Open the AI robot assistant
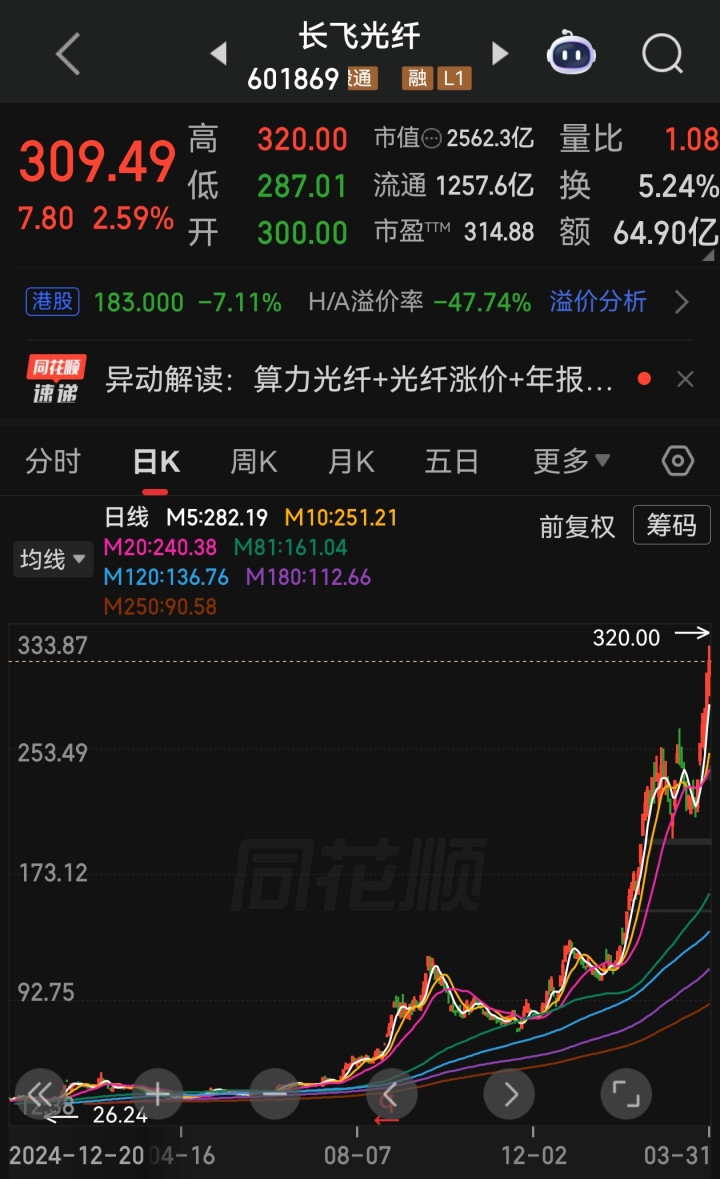Image resolution: width=720 pixels, height=1179 pixels. pyautogui.click(x=571, y=54)
